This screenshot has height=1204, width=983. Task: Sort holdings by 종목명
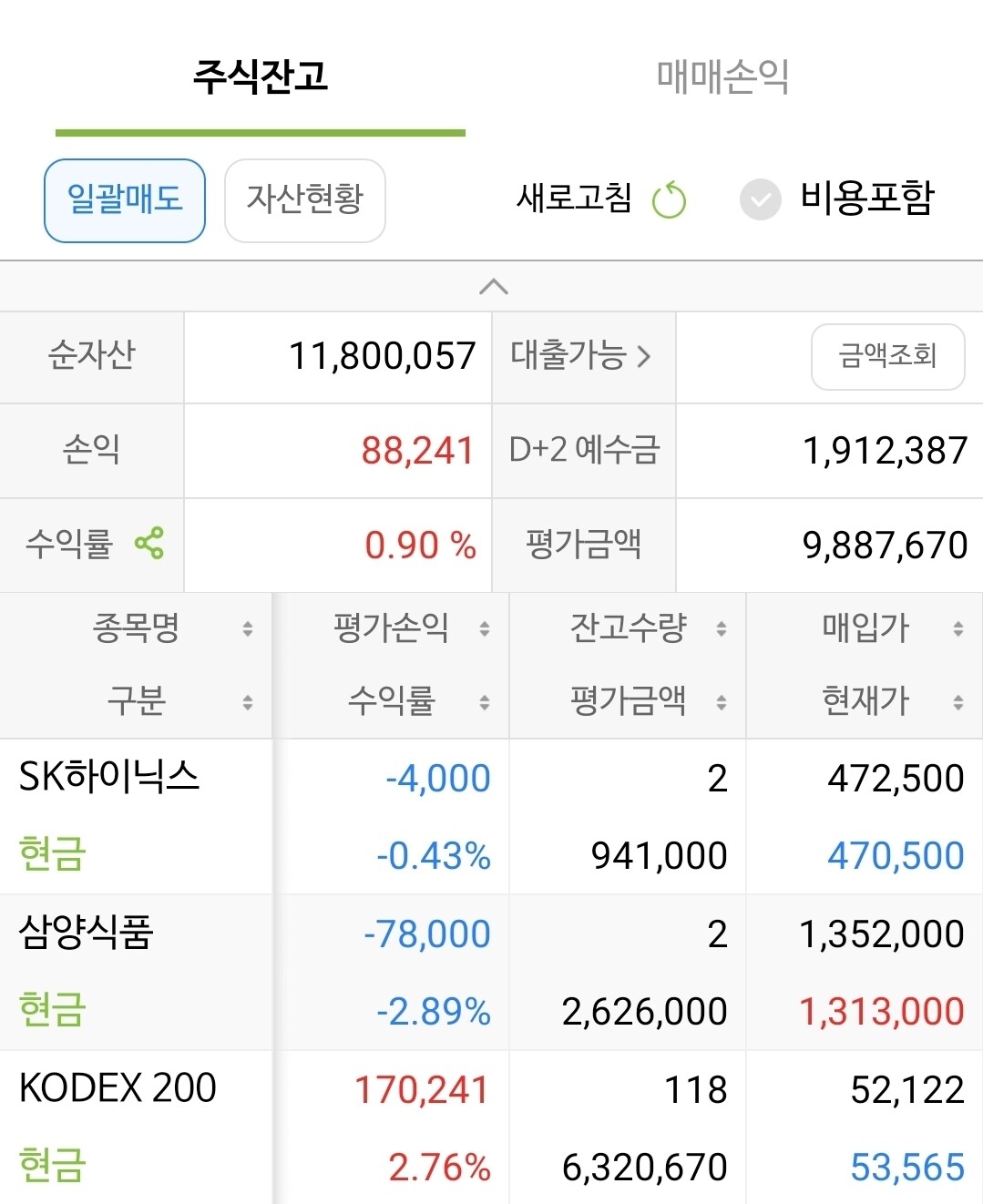coord(137,628)
